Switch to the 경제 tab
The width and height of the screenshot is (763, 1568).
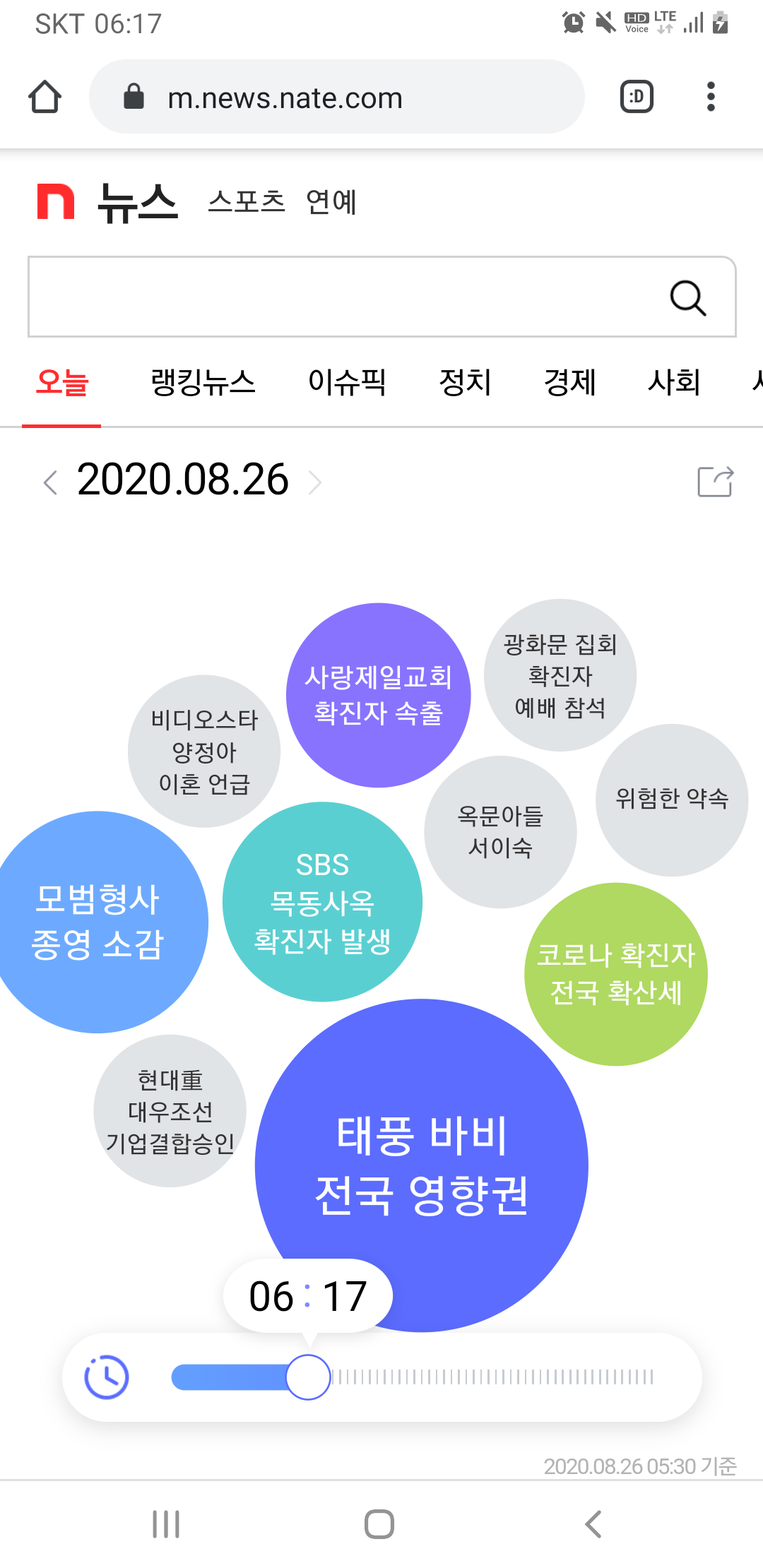pos(569,382)
